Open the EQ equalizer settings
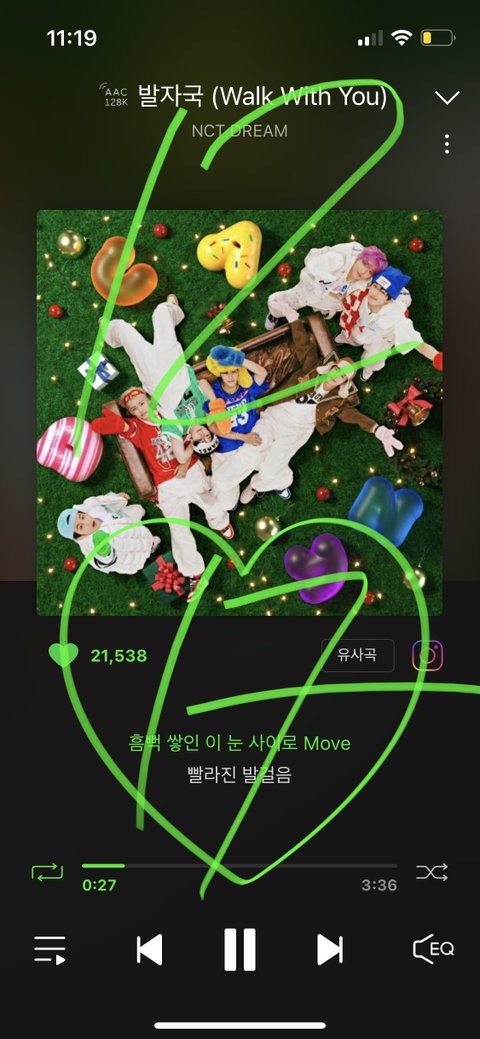Viewport: 480px width, 1039px height. pyautogui.click(x=433, y=949)
